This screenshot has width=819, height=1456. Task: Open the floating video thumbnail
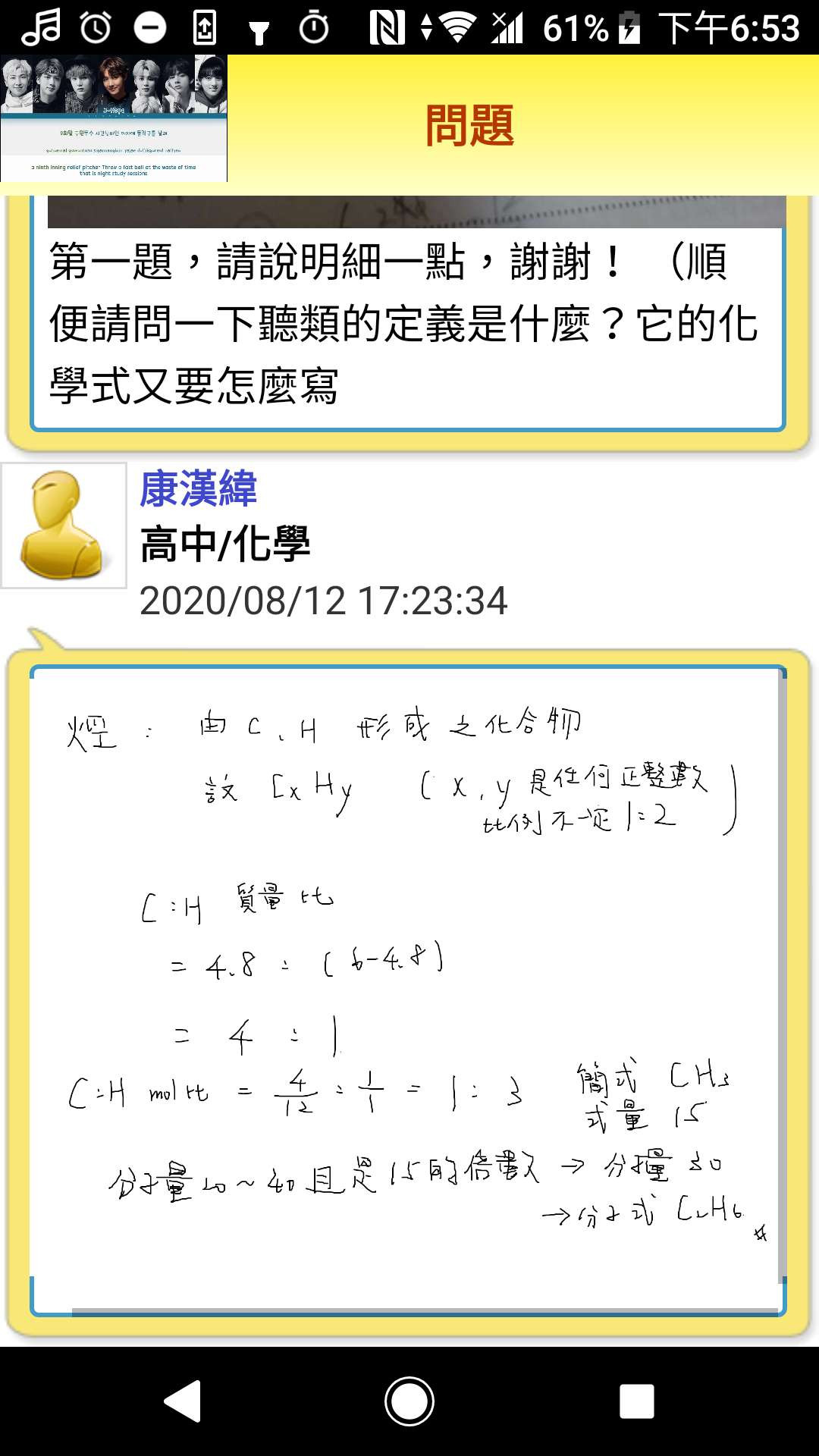[114, 118]
